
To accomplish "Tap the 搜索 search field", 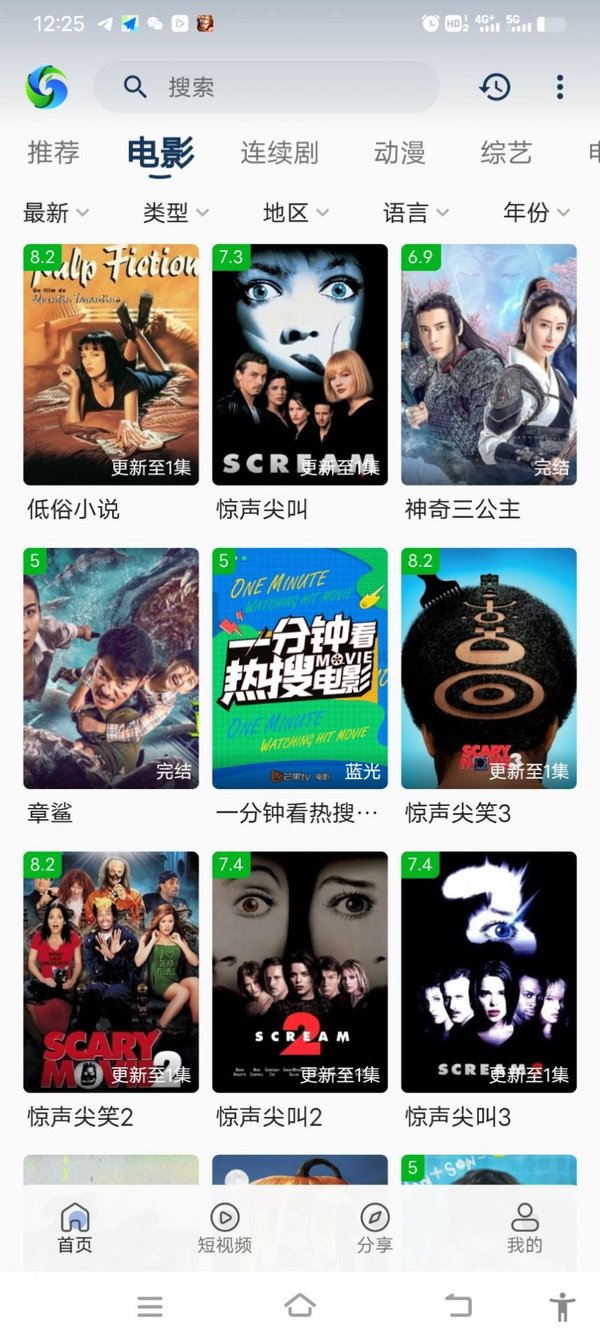I will 267,87.
